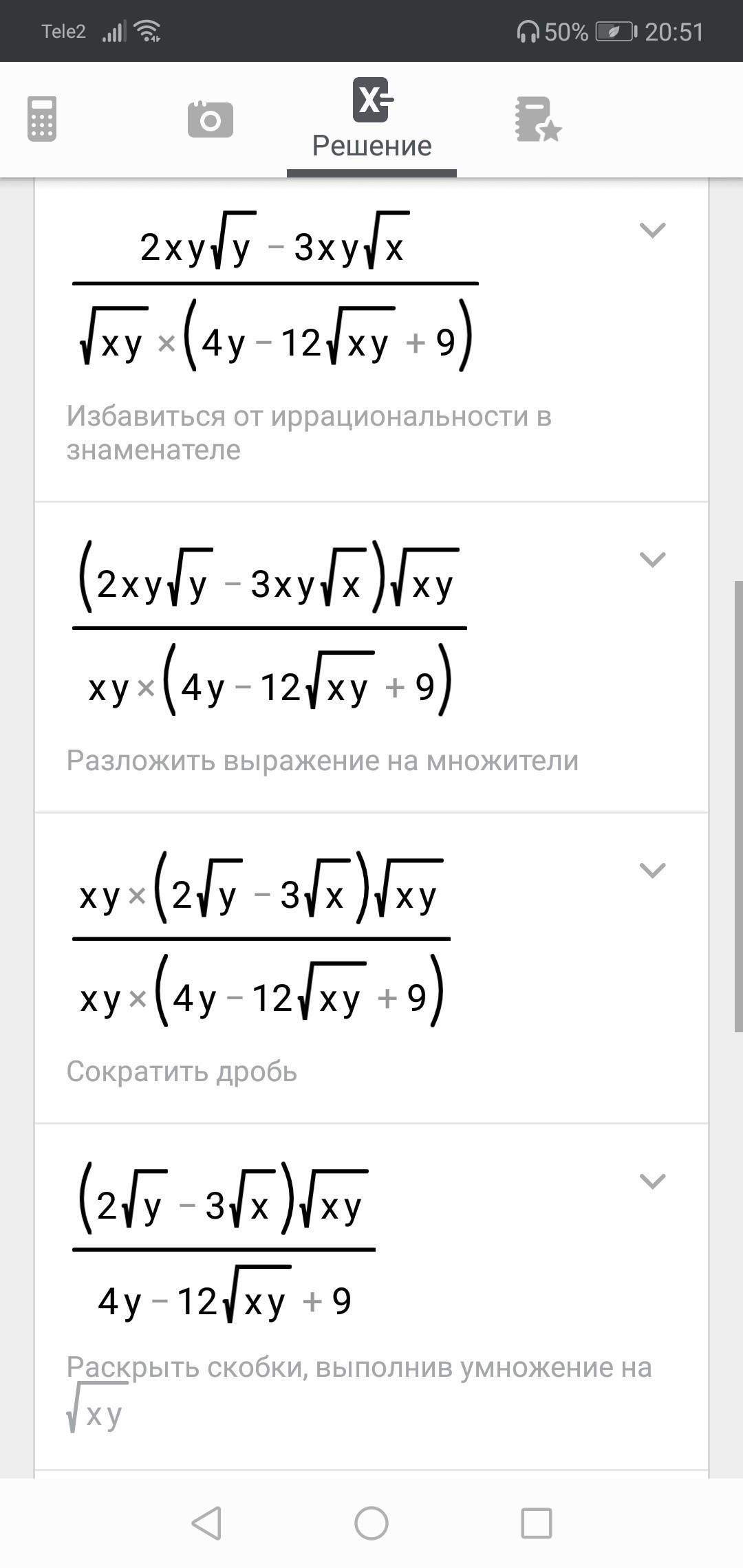Expand the step 'Сократить дробь'
This screenshot has width=743, height=1568.
652,870
